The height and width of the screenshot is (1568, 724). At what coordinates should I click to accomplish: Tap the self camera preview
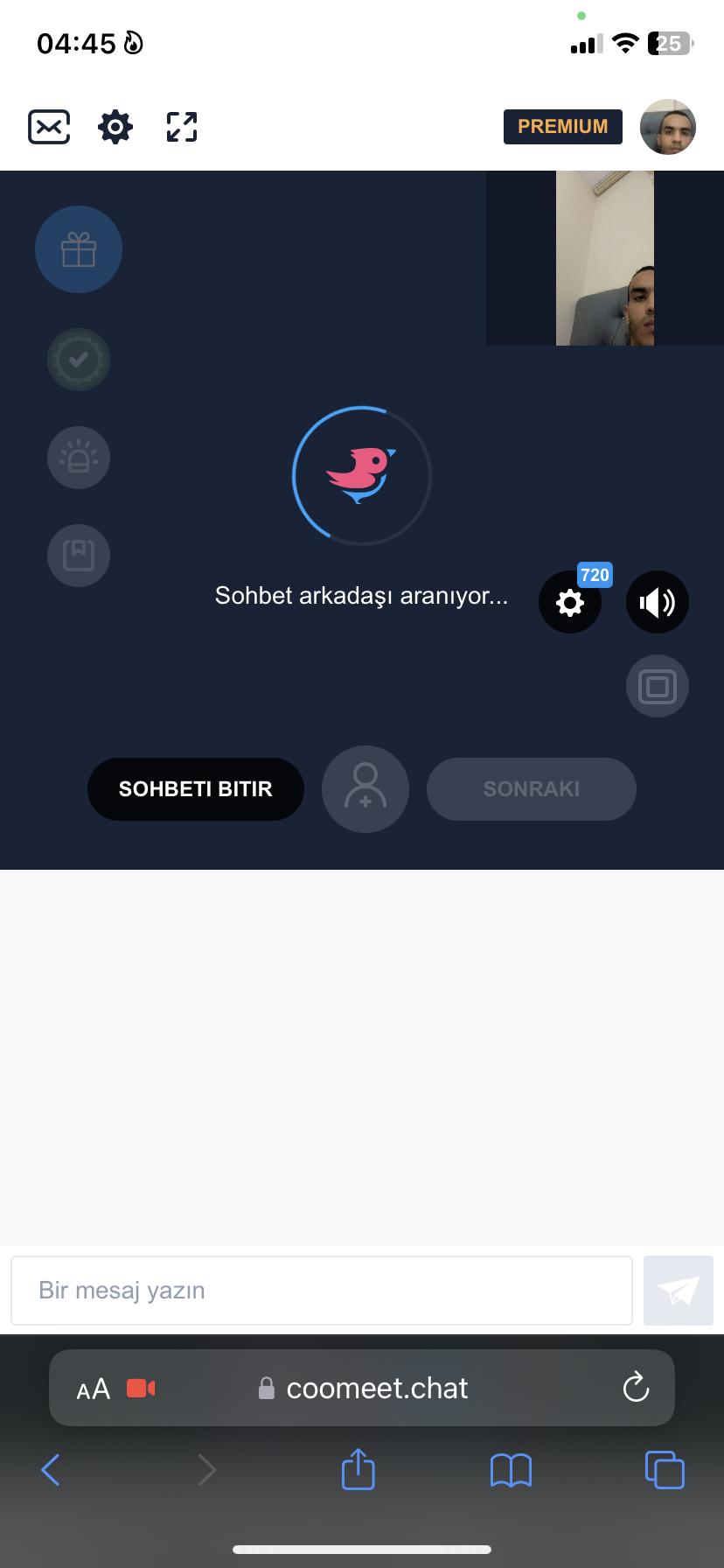pos(605,258)
